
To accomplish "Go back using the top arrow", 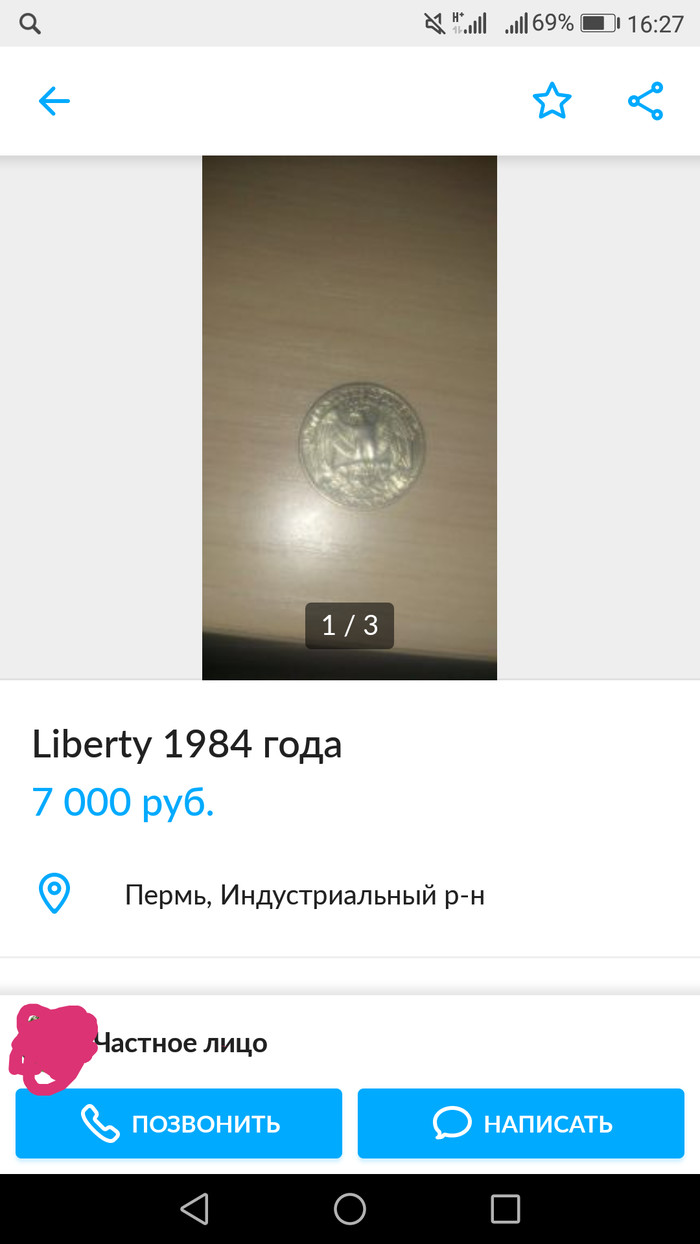I will (x=54, y=101).
